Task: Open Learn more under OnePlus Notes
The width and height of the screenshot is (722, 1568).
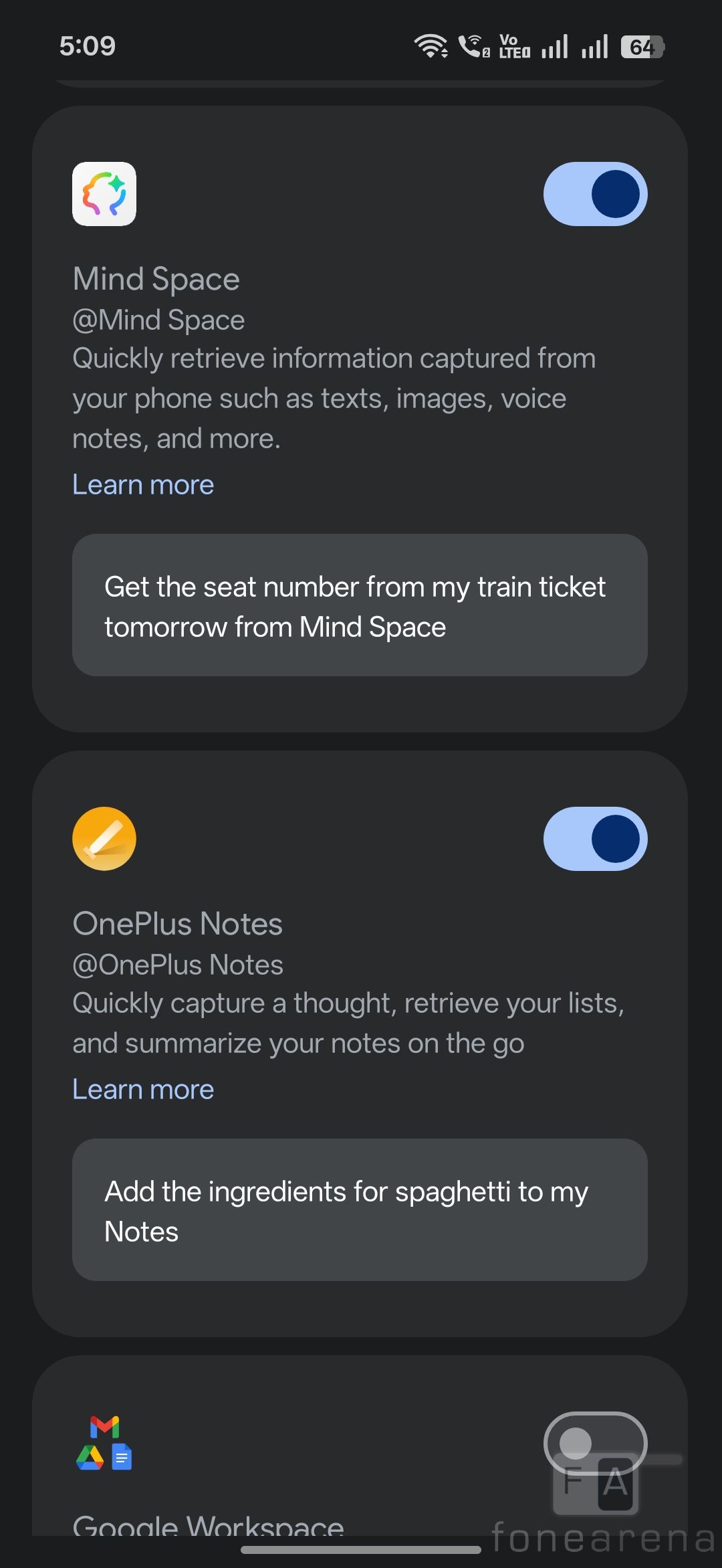Action: tap(143, 1090)
